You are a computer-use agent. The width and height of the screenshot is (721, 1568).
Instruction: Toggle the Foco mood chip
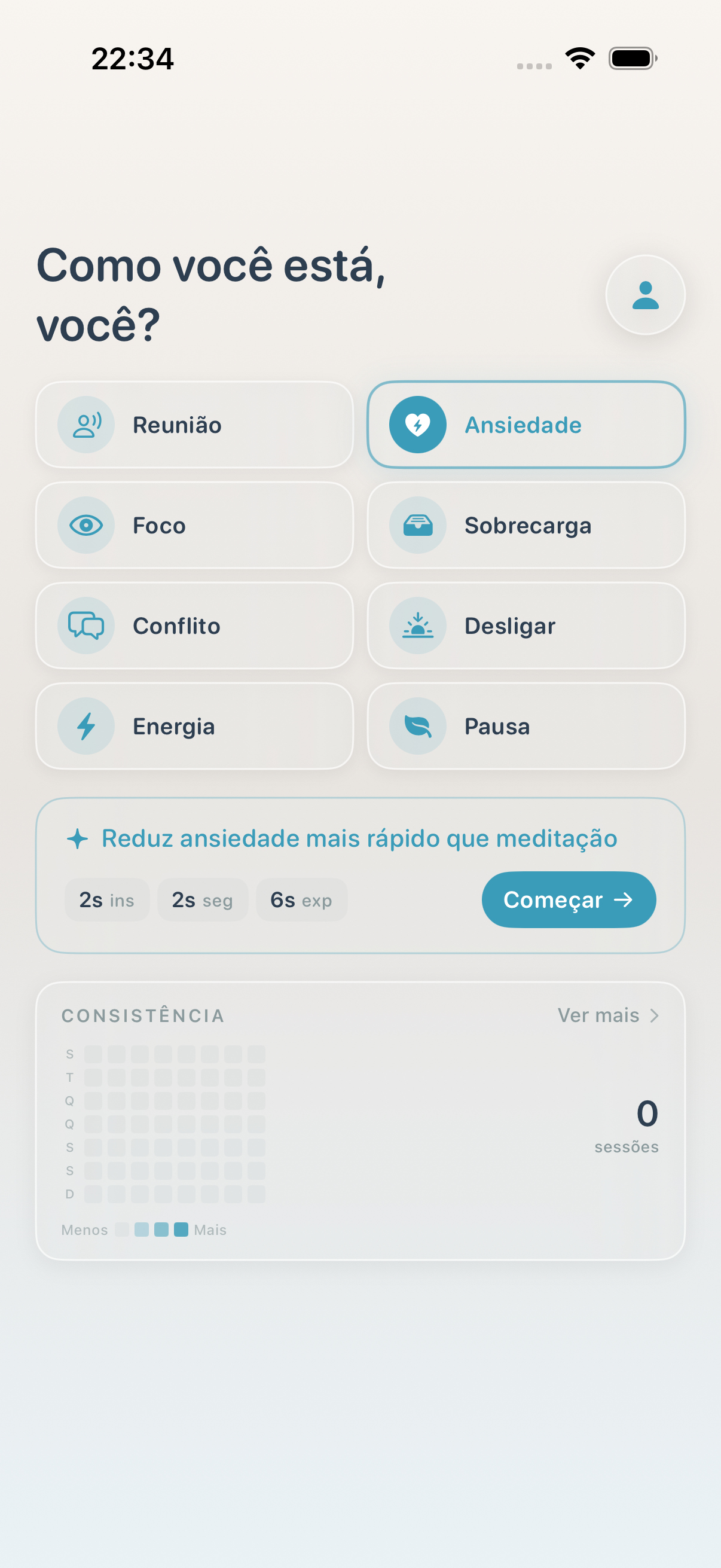point(194,524)
